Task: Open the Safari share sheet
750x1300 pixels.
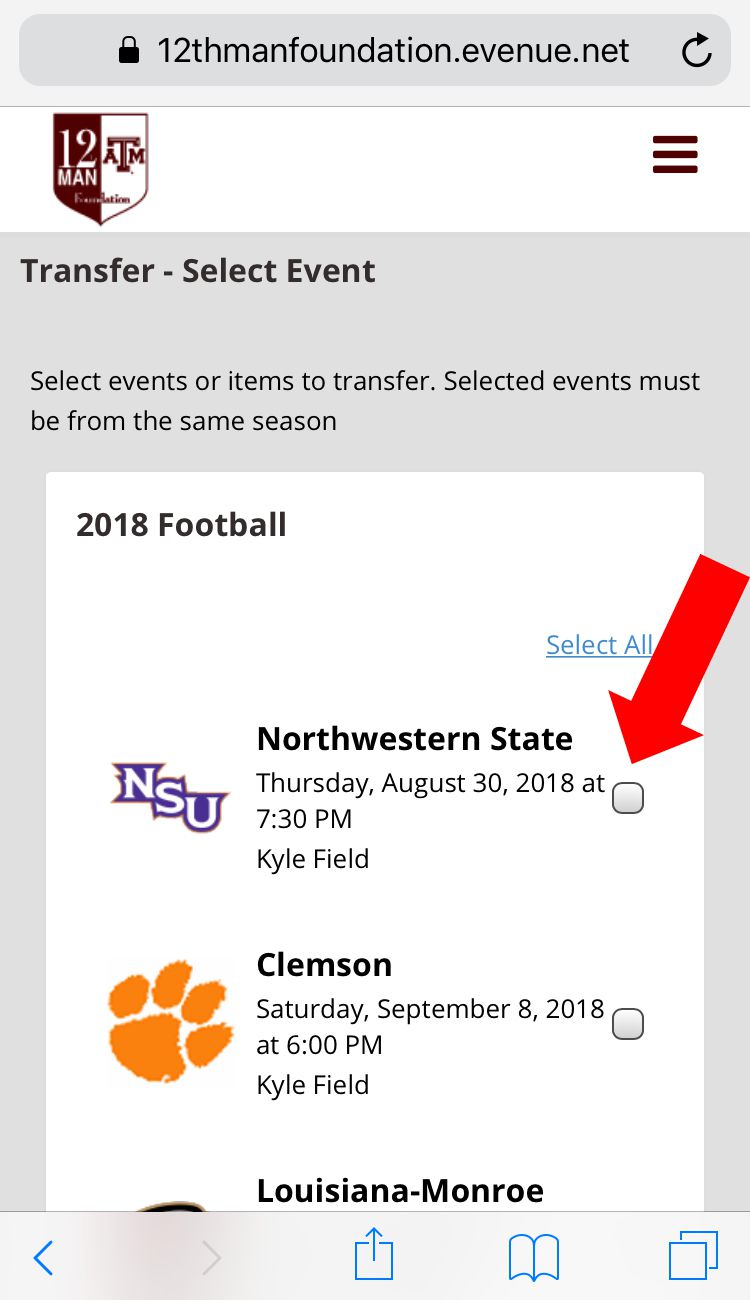Action: (374, 1254)
